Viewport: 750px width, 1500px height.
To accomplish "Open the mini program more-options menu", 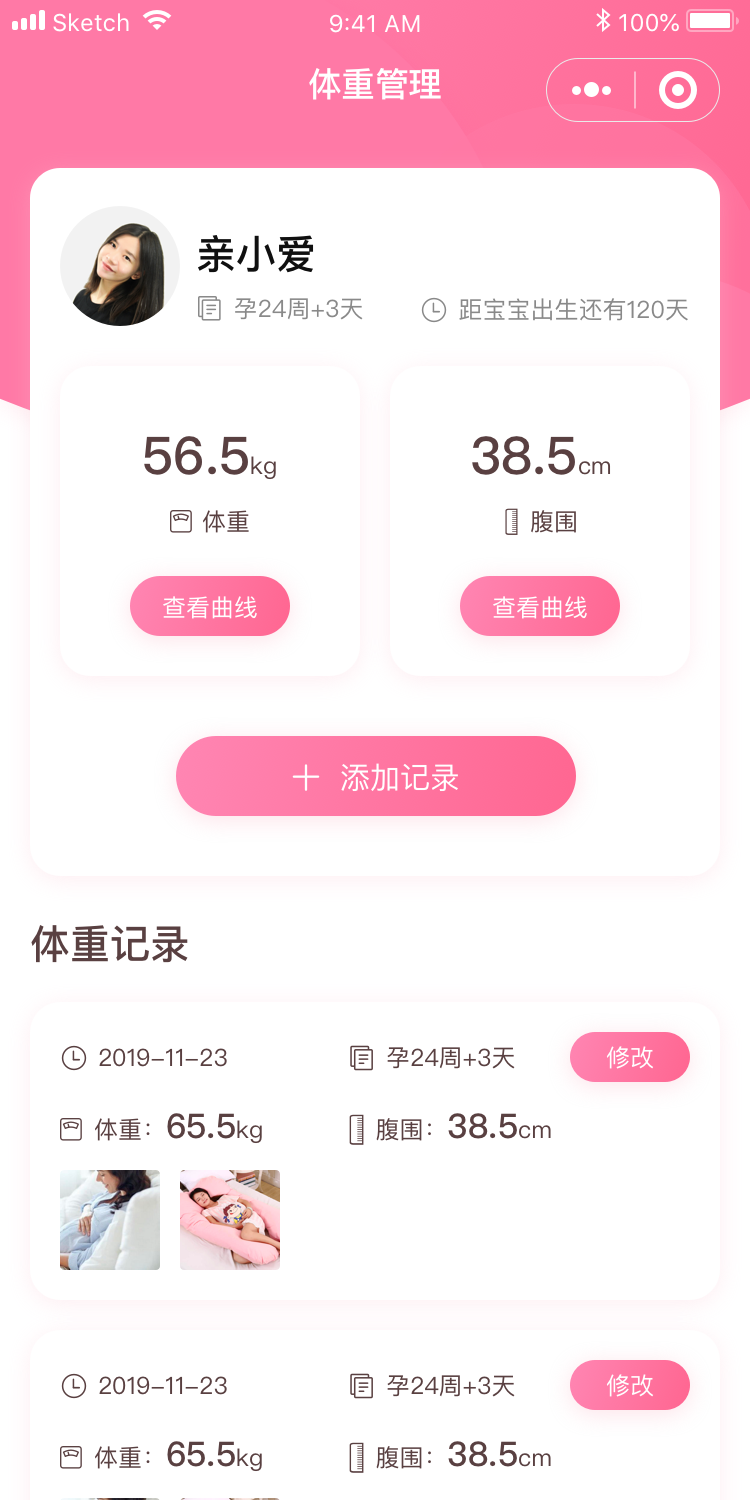I will [x=591, y=90].
